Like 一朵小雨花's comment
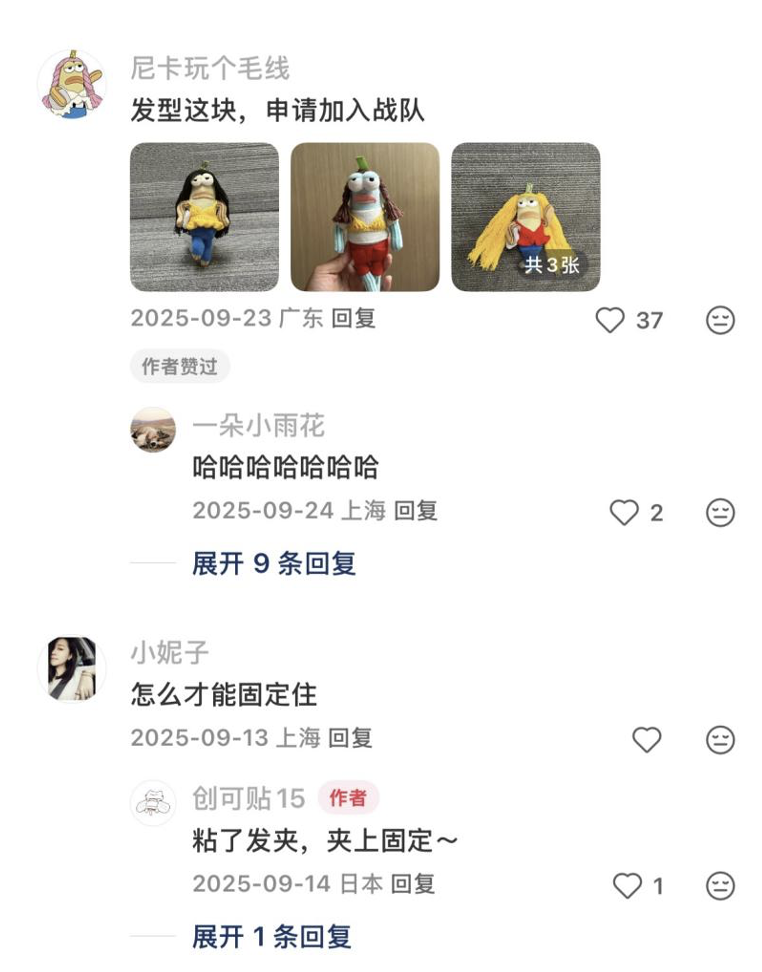Screen dimensions: 762x972 pyautogui.click(x=624, y=513)
